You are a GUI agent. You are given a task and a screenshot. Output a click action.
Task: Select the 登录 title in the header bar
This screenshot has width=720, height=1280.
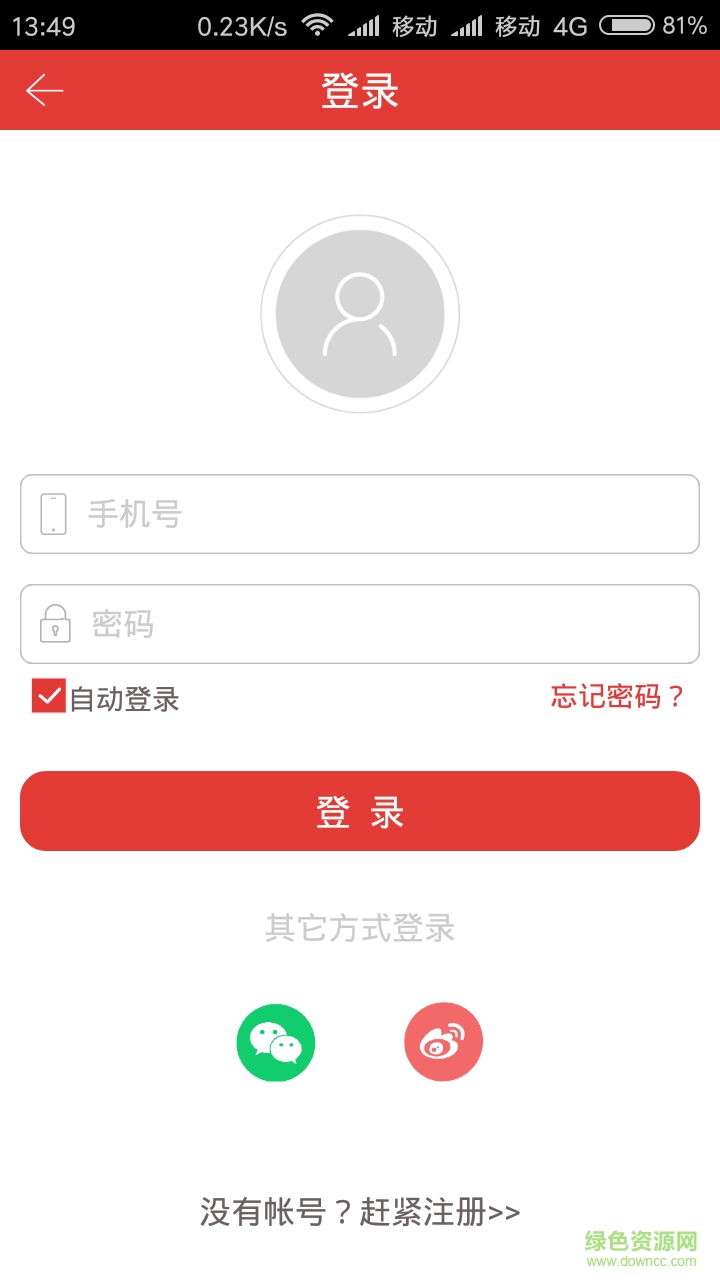[360, 89]
